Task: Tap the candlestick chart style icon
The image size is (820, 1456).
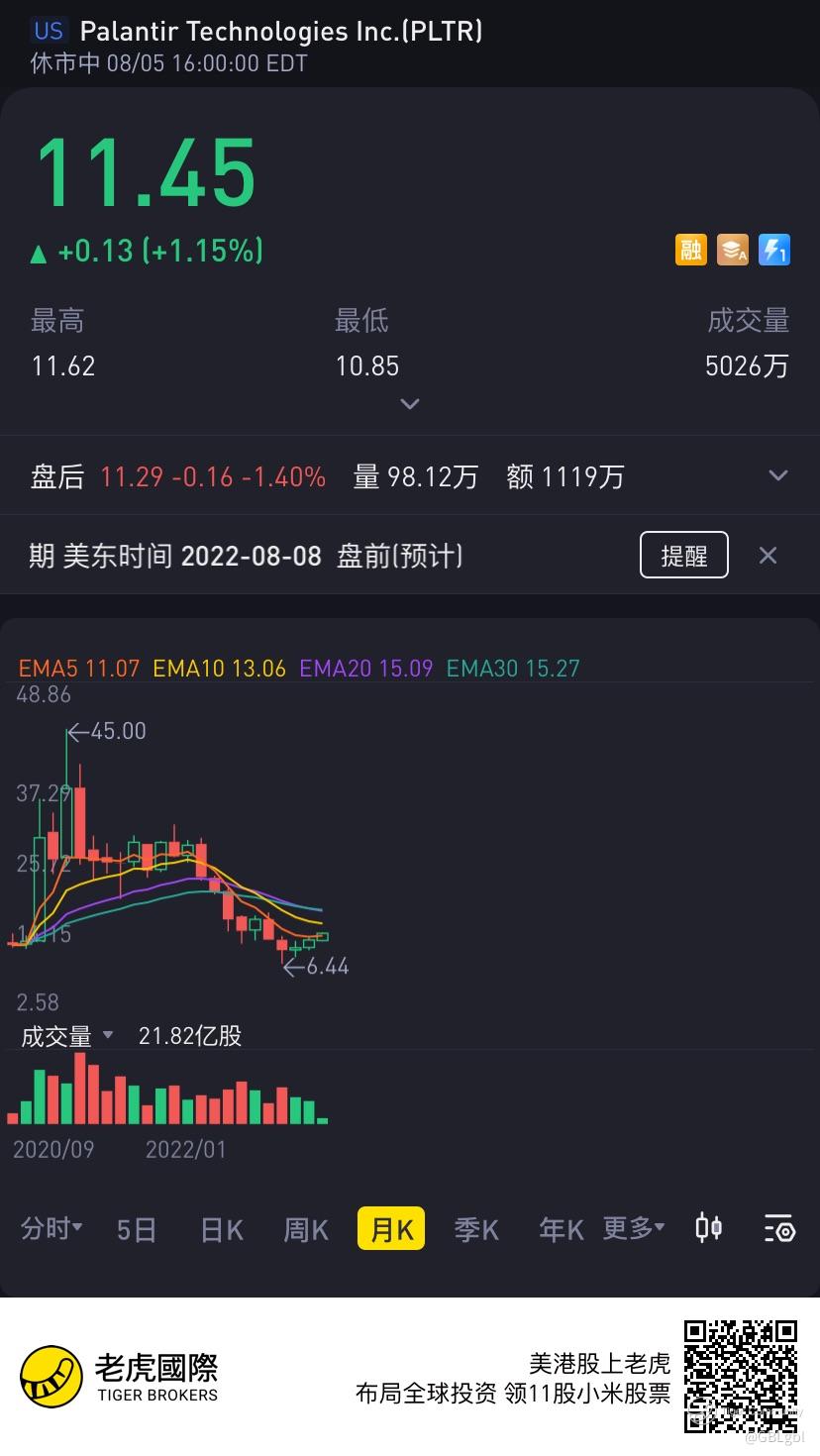Action: 709,1228
